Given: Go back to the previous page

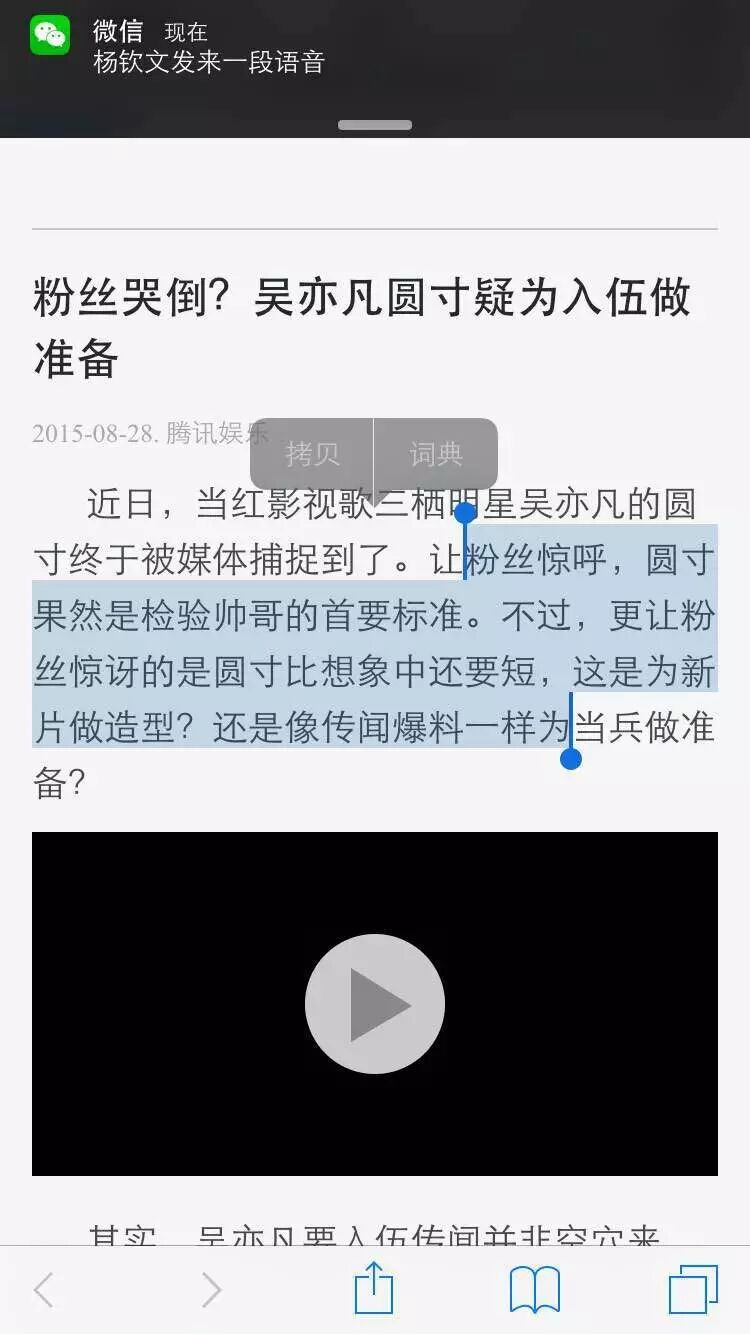Looking at the screenshot, I should click(x=44, y=1290).
